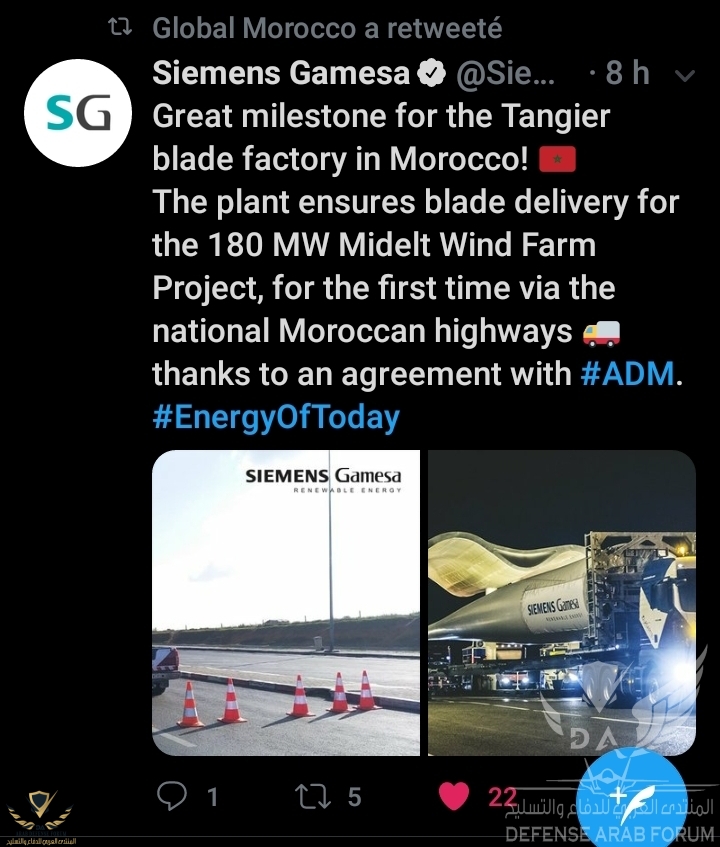Open the #ADM hashtag
Screen dimensions: 720x847
click(x=629, y=374)
